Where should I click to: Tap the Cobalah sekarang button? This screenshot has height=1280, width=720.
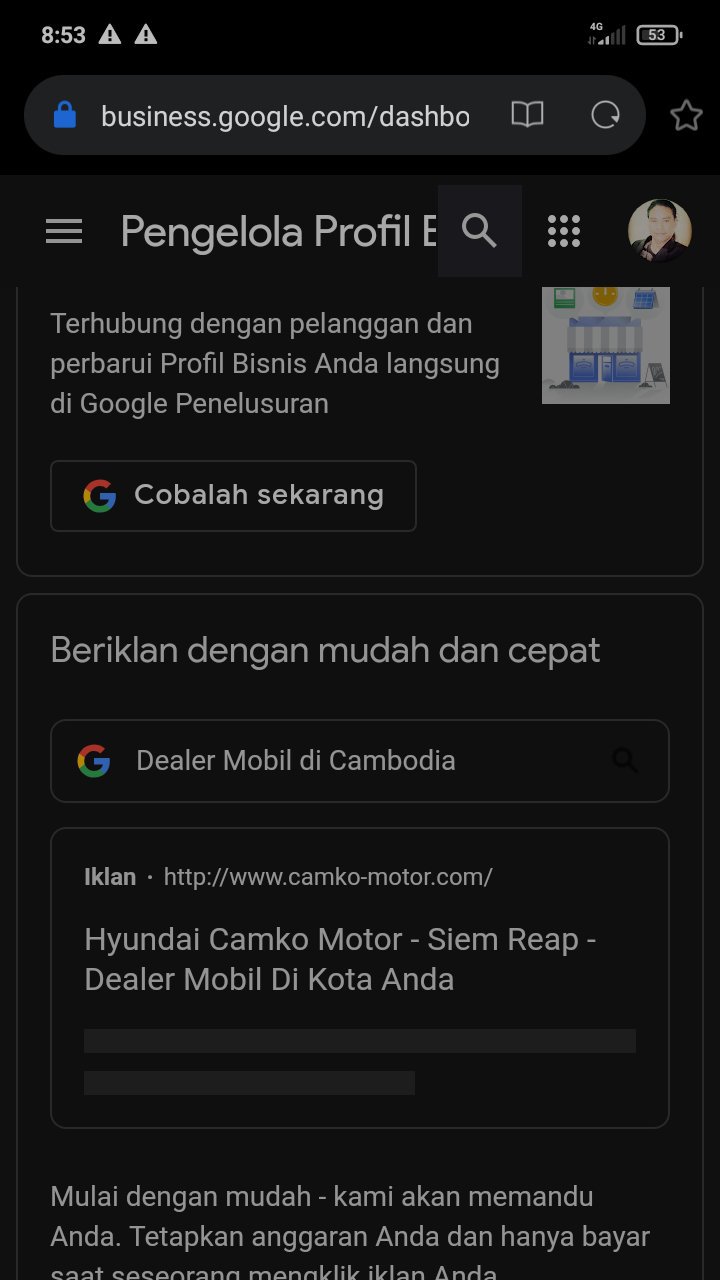(233, 496)
